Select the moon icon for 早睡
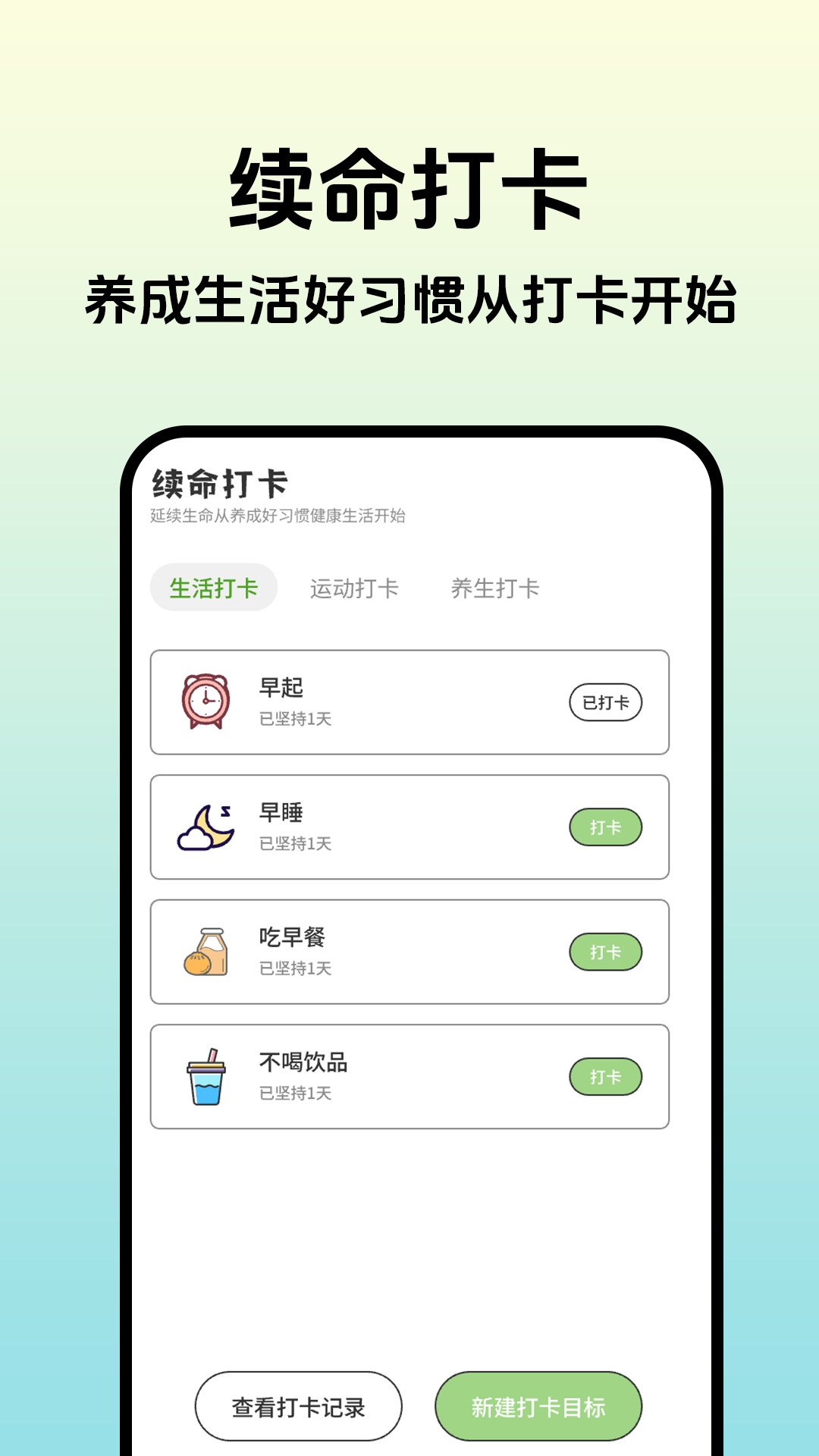This screenshot has width=819, height=1456. (x=205, y=827)
